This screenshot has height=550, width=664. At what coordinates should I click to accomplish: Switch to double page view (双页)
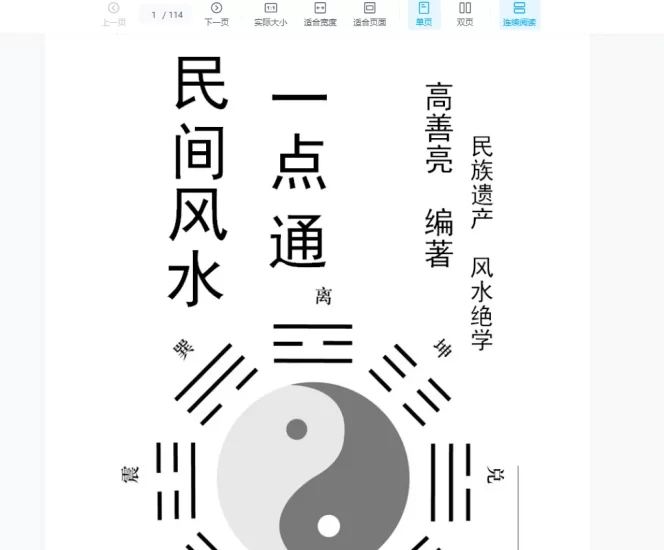[465, 13]
